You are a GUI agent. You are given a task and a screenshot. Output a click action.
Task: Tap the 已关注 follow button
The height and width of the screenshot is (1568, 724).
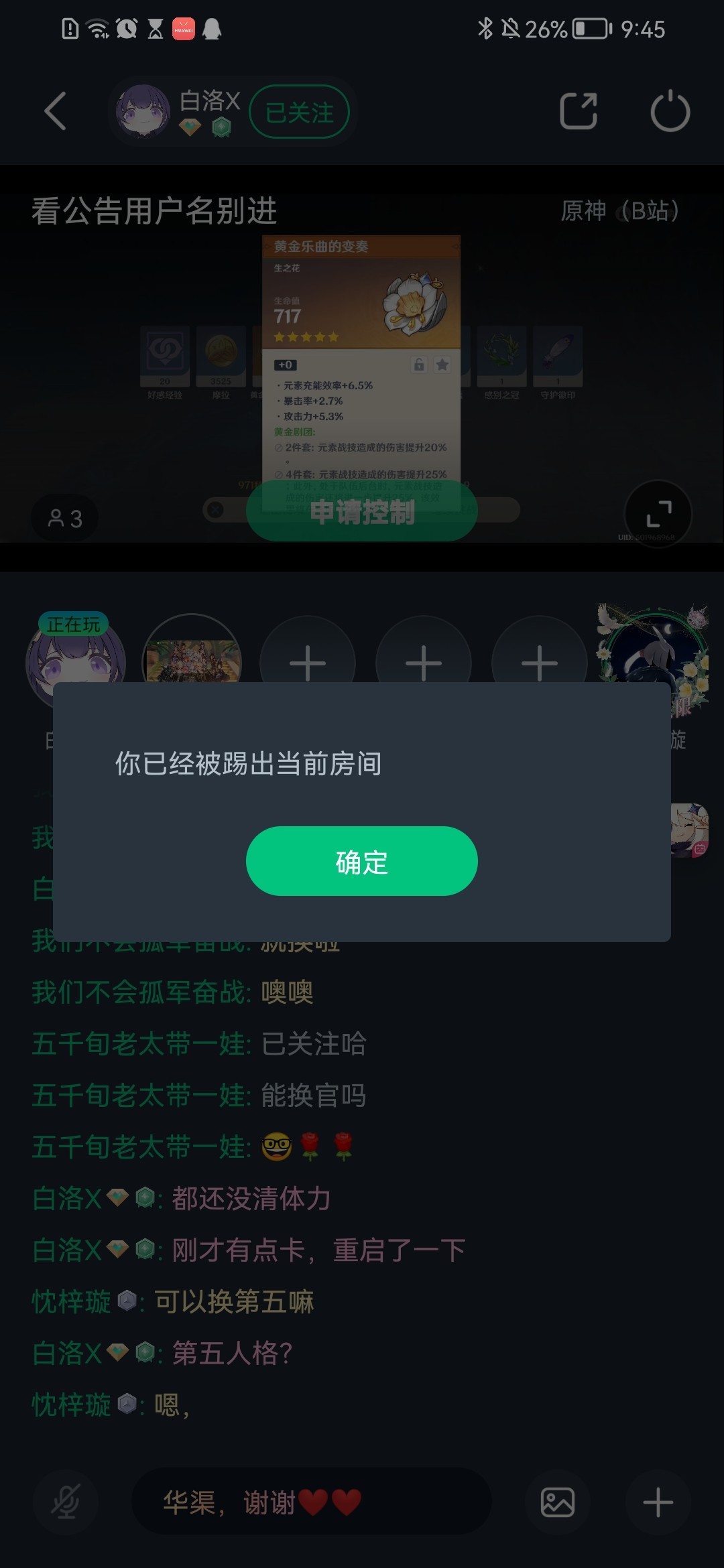click(299, 112)
